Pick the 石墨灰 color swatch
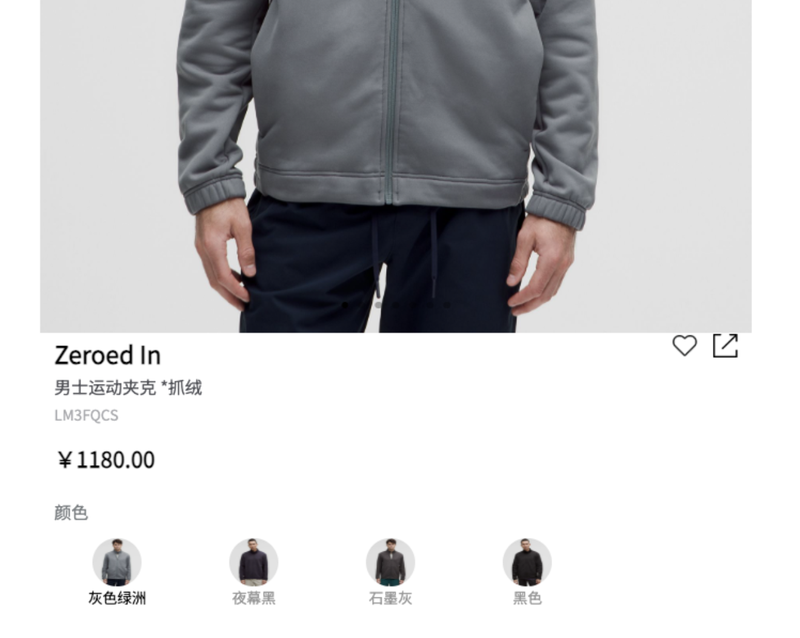The height and width of the screenshot is (638, 800). pyautogui.click(x=390, y=562)
